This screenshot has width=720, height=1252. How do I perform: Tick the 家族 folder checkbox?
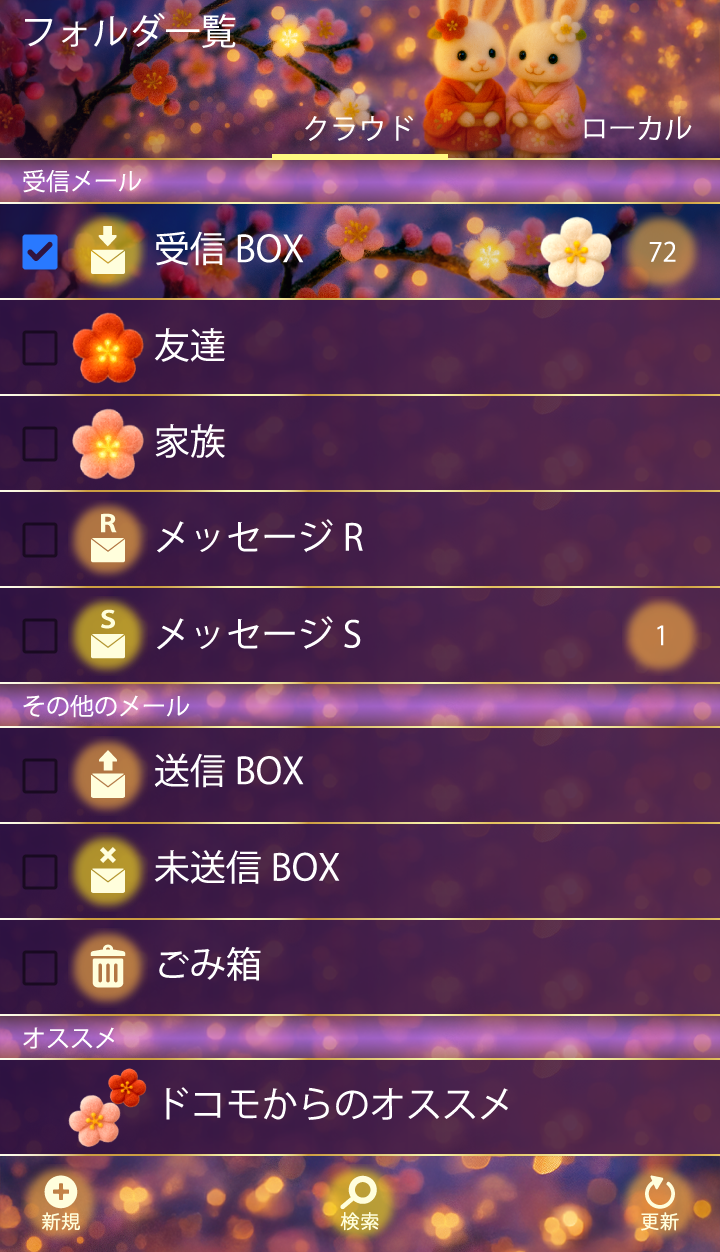40,443
